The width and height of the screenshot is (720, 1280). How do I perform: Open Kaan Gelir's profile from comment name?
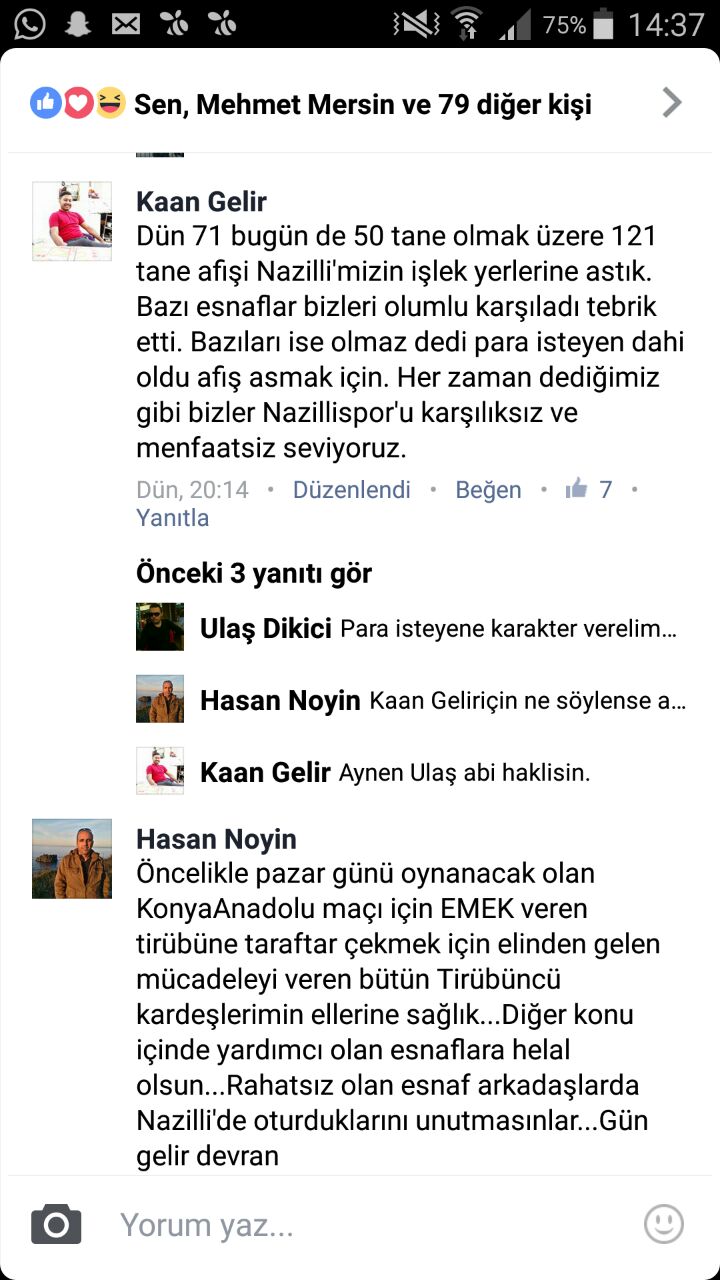[x=201, y=202]
